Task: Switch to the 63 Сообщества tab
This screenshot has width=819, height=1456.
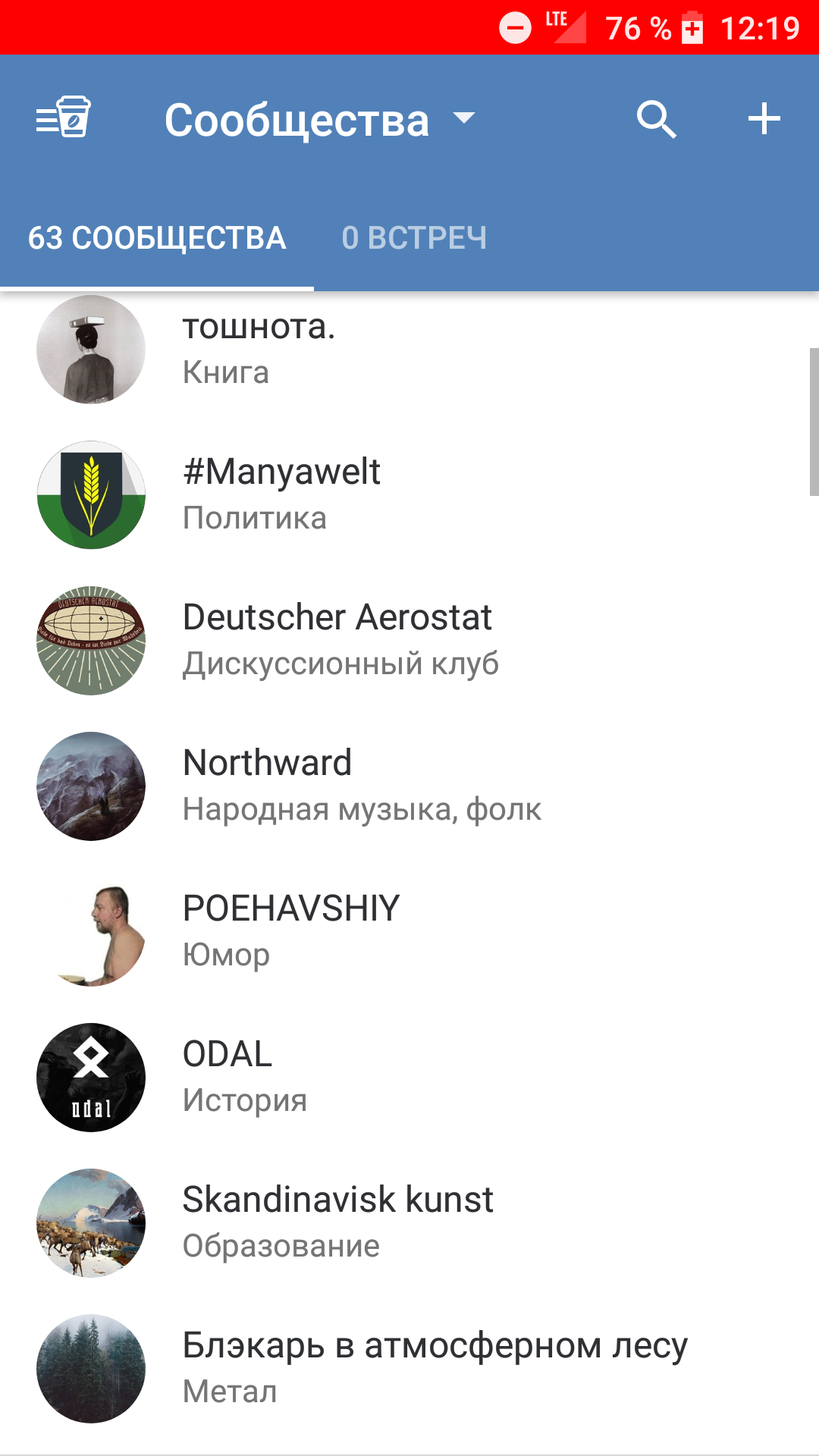Action: [157, 238]
